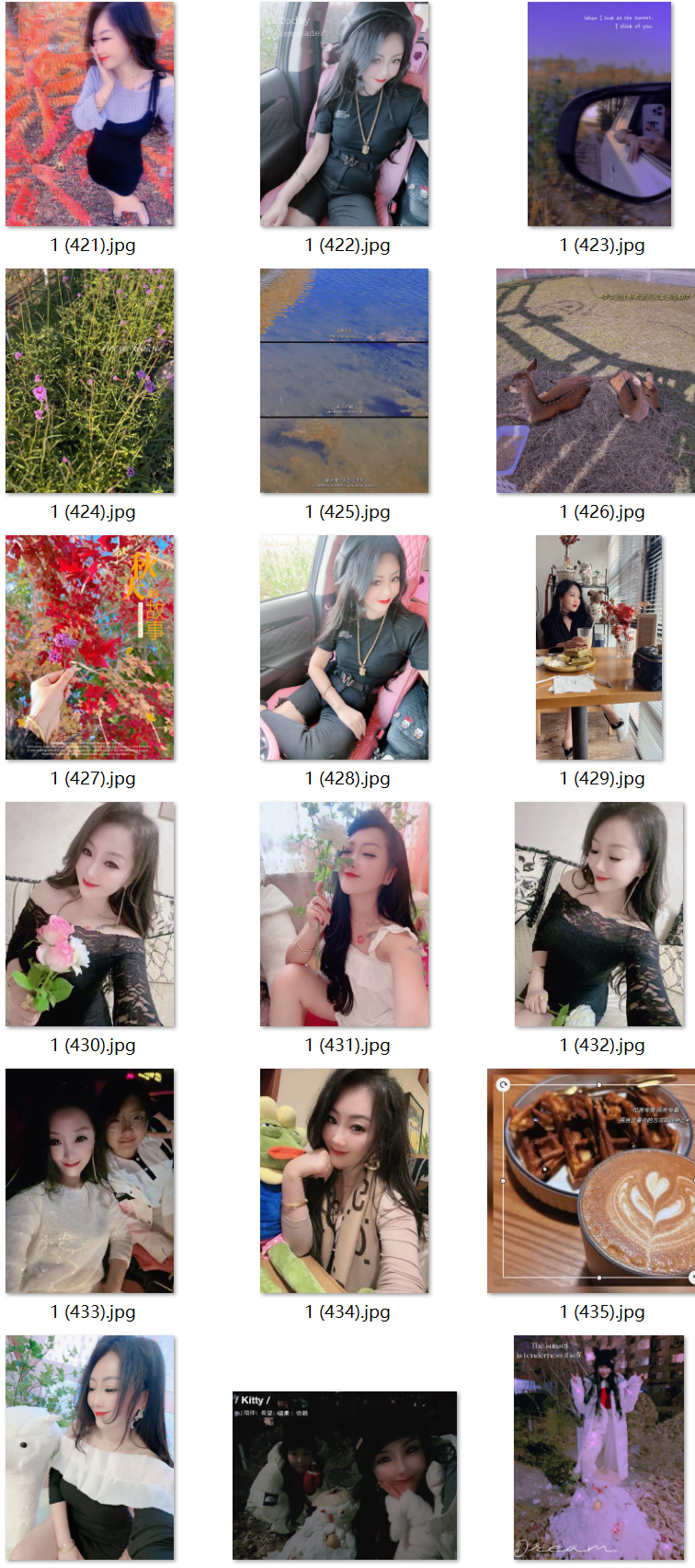The image size is (695, 1568).
Task: Tap the 1 (426).jpg thumbnail
Action: pyautogui.click(x=596, y=381)
